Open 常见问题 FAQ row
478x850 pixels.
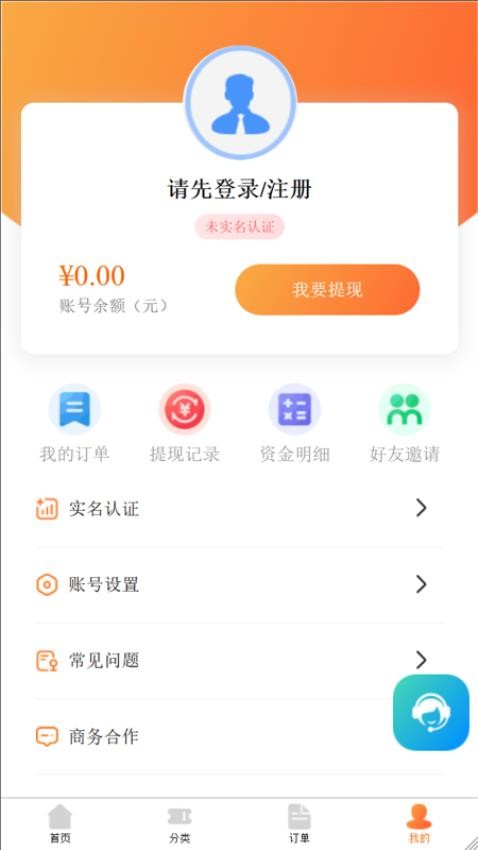pos(239,660)
